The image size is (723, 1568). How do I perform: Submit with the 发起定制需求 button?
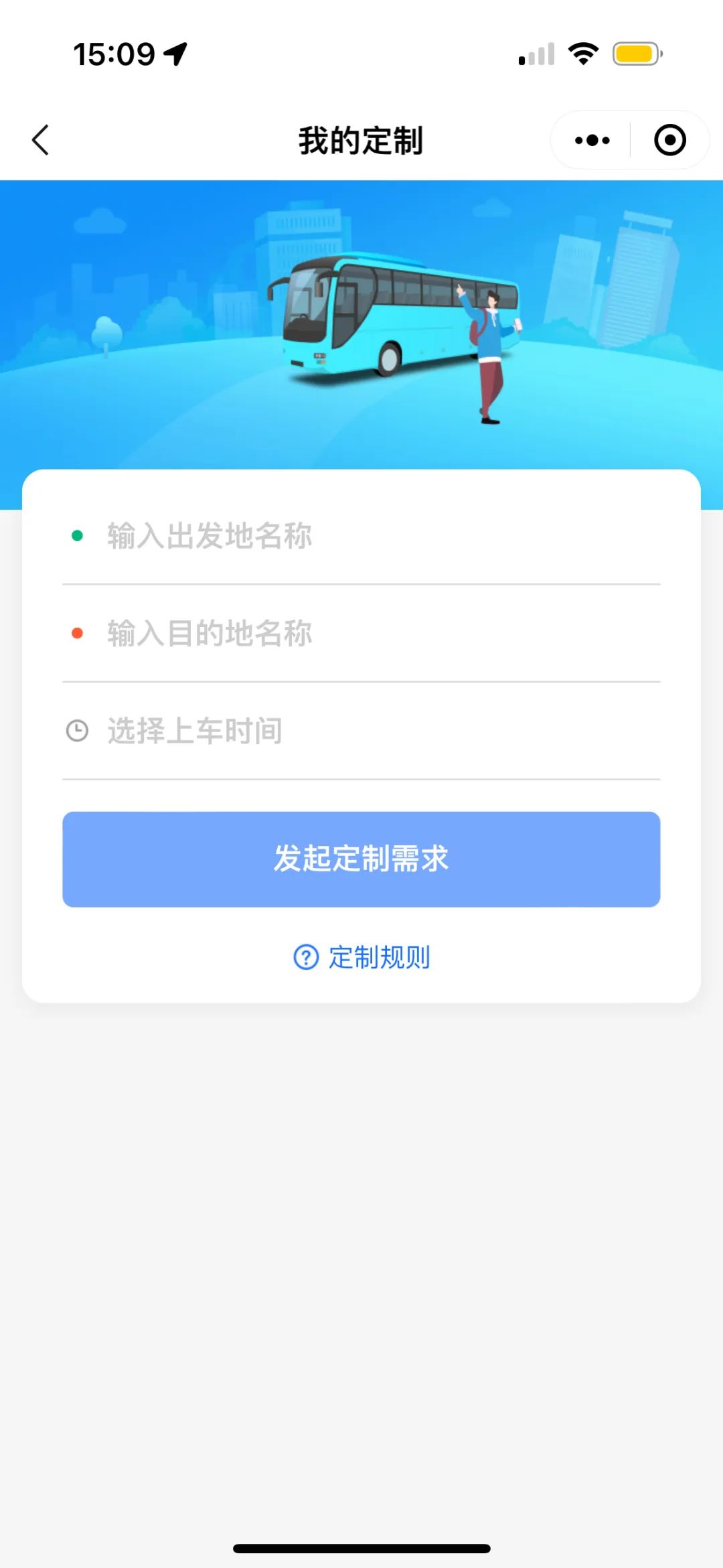coord(361,859)
